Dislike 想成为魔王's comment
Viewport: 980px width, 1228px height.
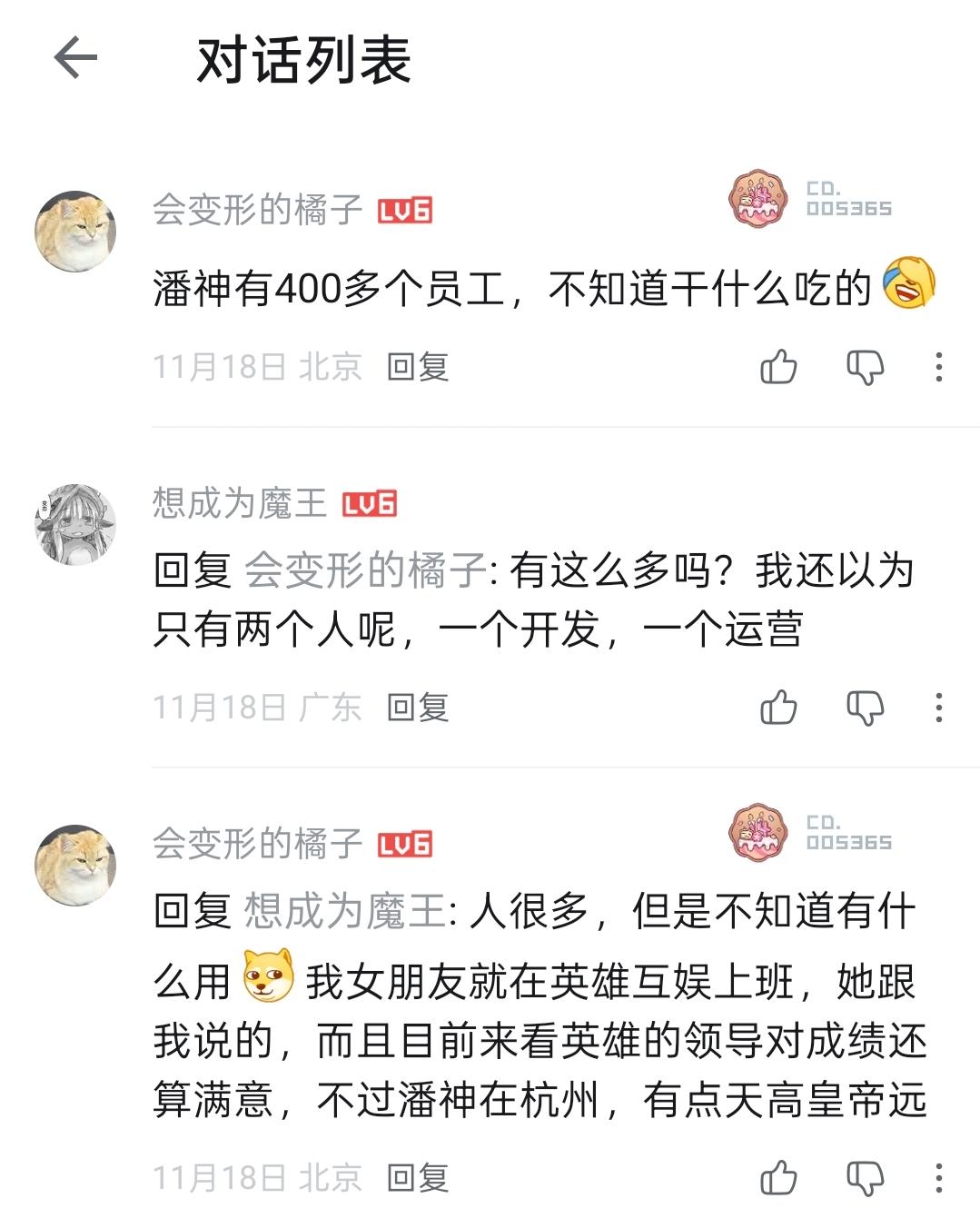(865, 708)
